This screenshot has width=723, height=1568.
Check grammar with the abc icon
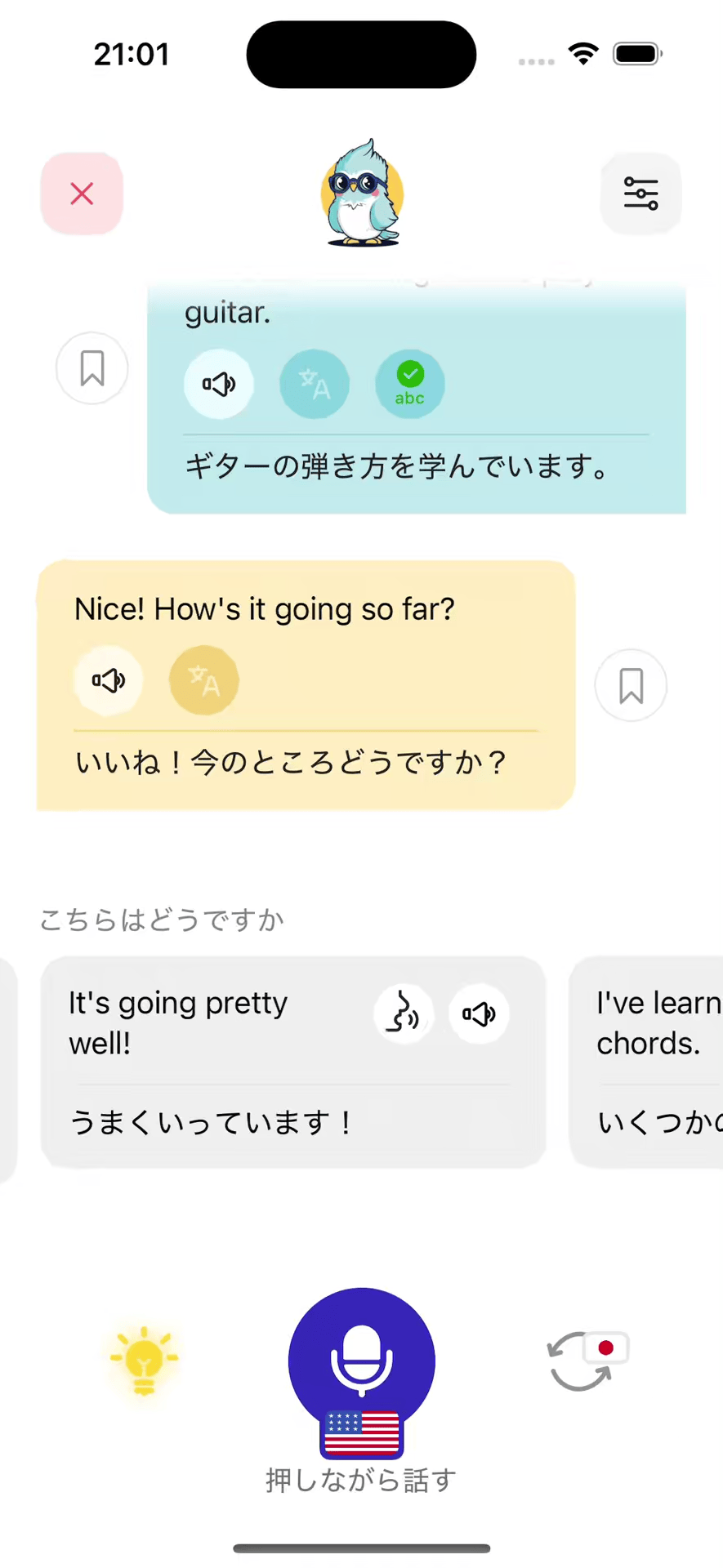410,384
